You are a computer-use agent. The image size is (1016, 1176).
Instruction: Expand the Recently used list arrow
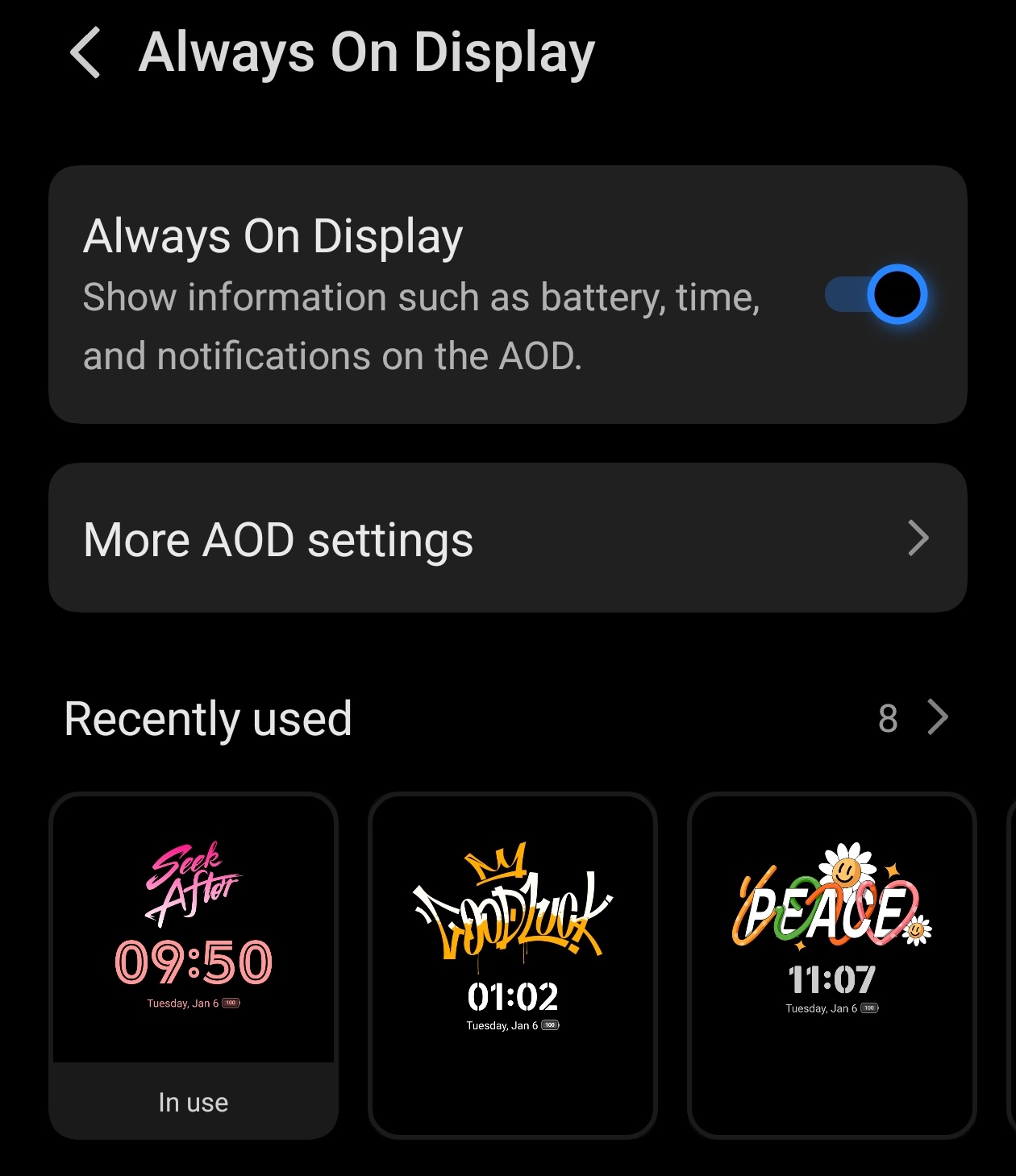click(936, 718)
